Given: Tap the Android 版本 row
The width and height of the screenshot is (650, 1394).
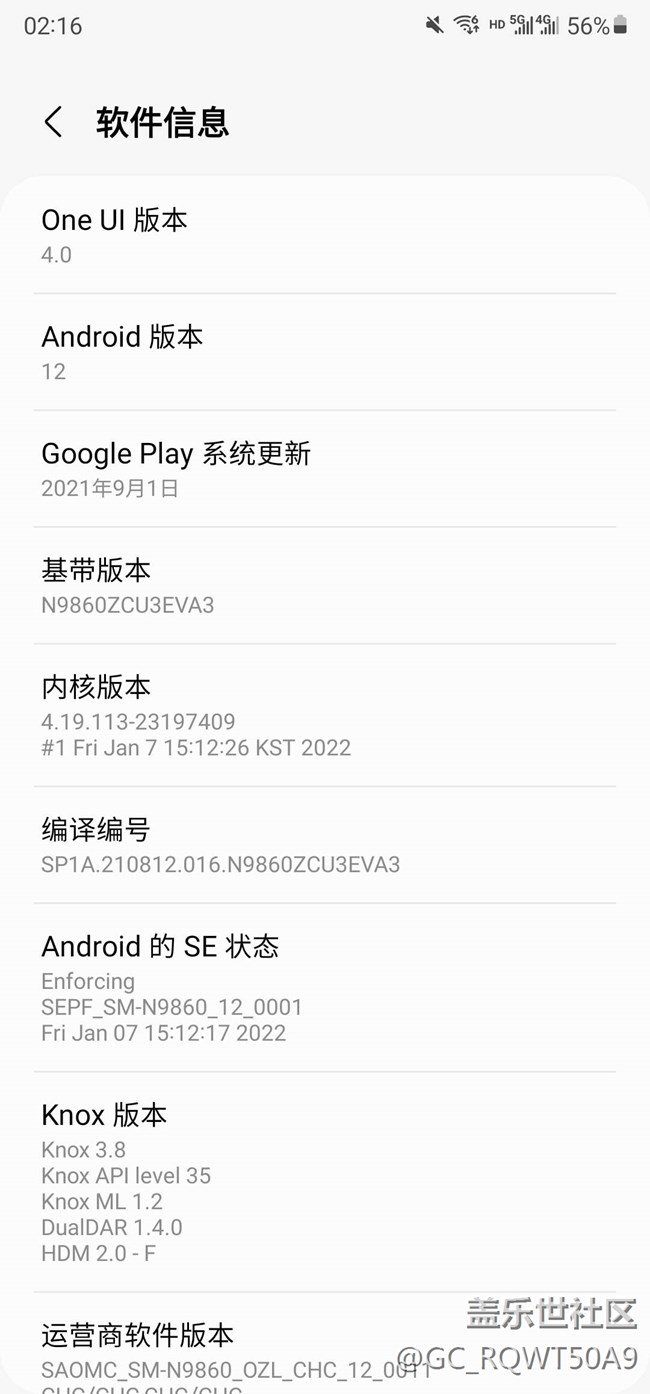Looking at the screenshot, I should 324,352.
